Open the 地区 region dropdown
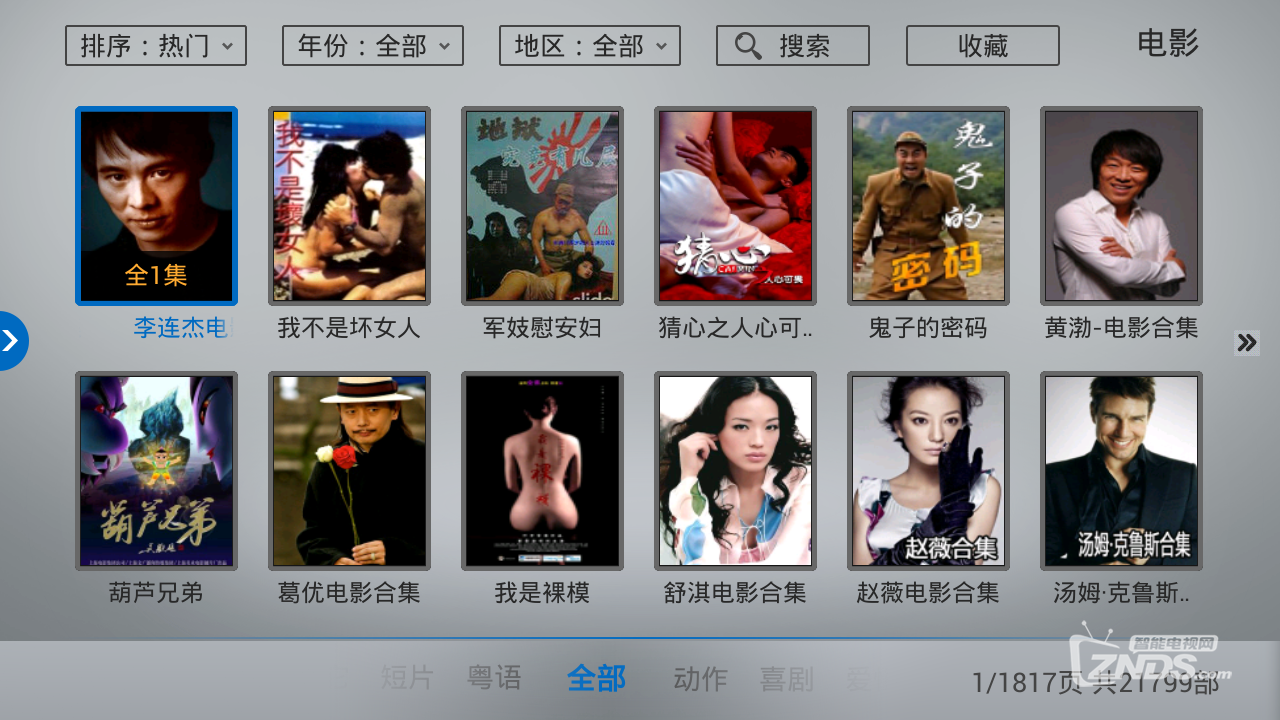1280x720 pixels. (x=589, y=46)
